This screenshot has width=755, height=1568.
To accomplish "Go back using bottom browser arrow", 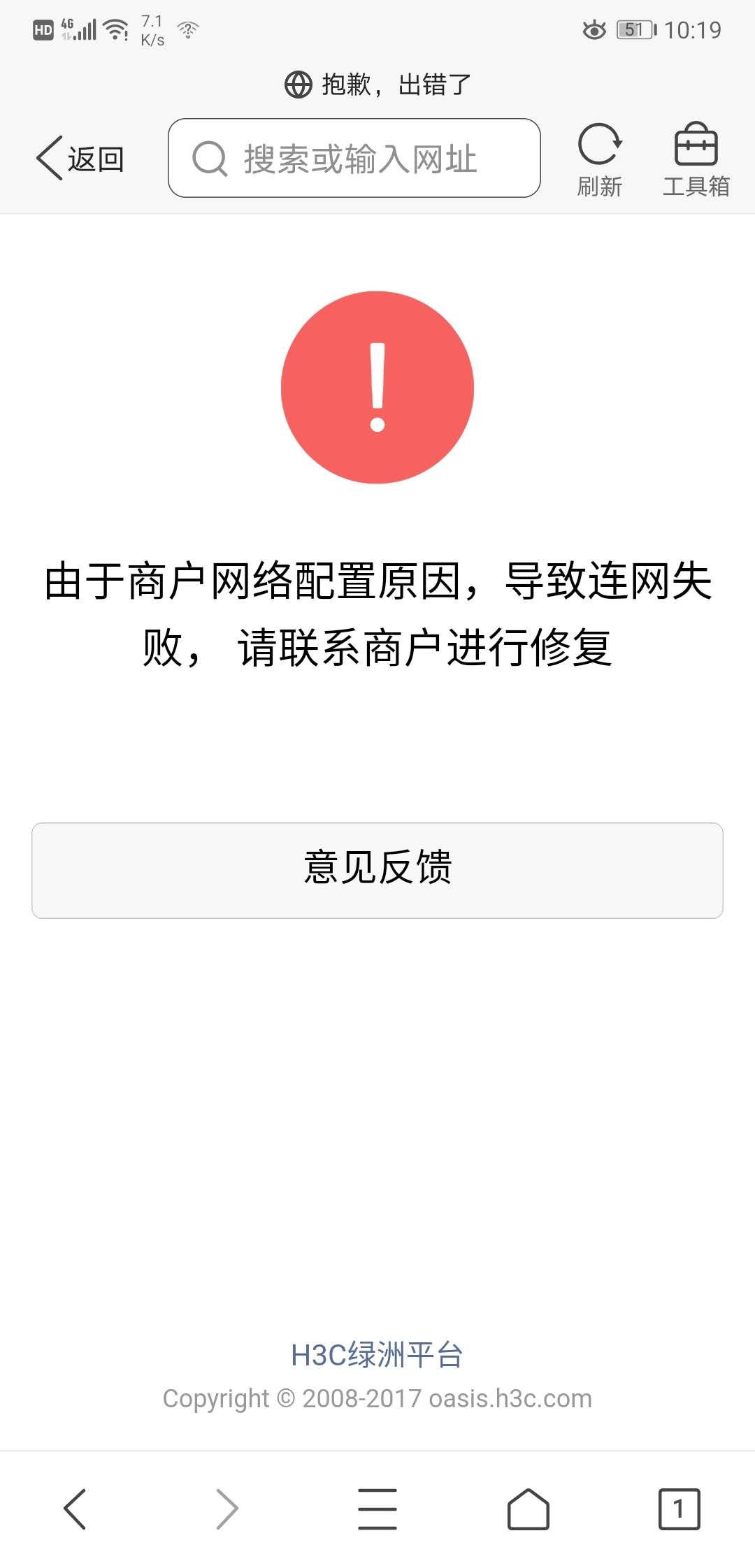I will [75, 1509].
